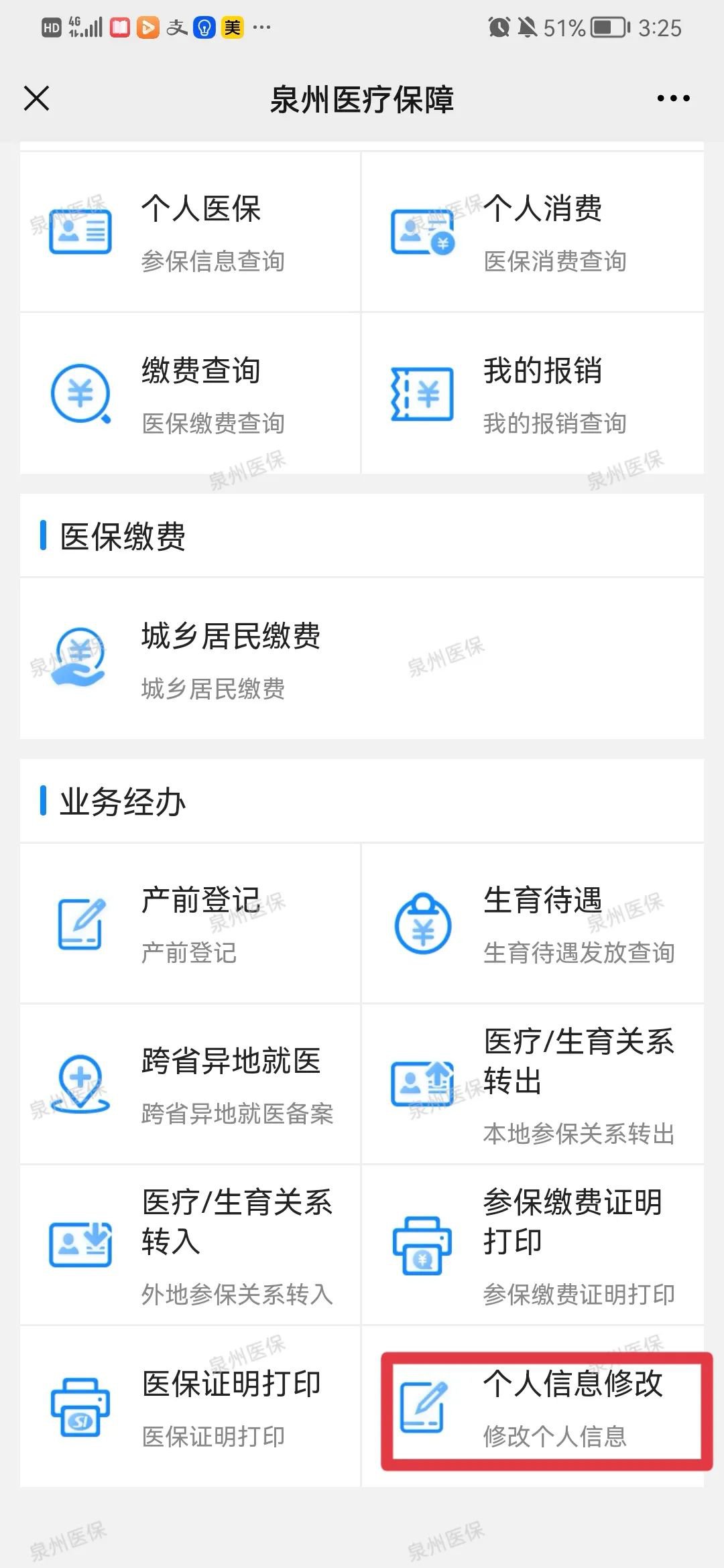Open 个人消费 consumption query
Viewport: 724px width, 1568px height.
[532, 232]
